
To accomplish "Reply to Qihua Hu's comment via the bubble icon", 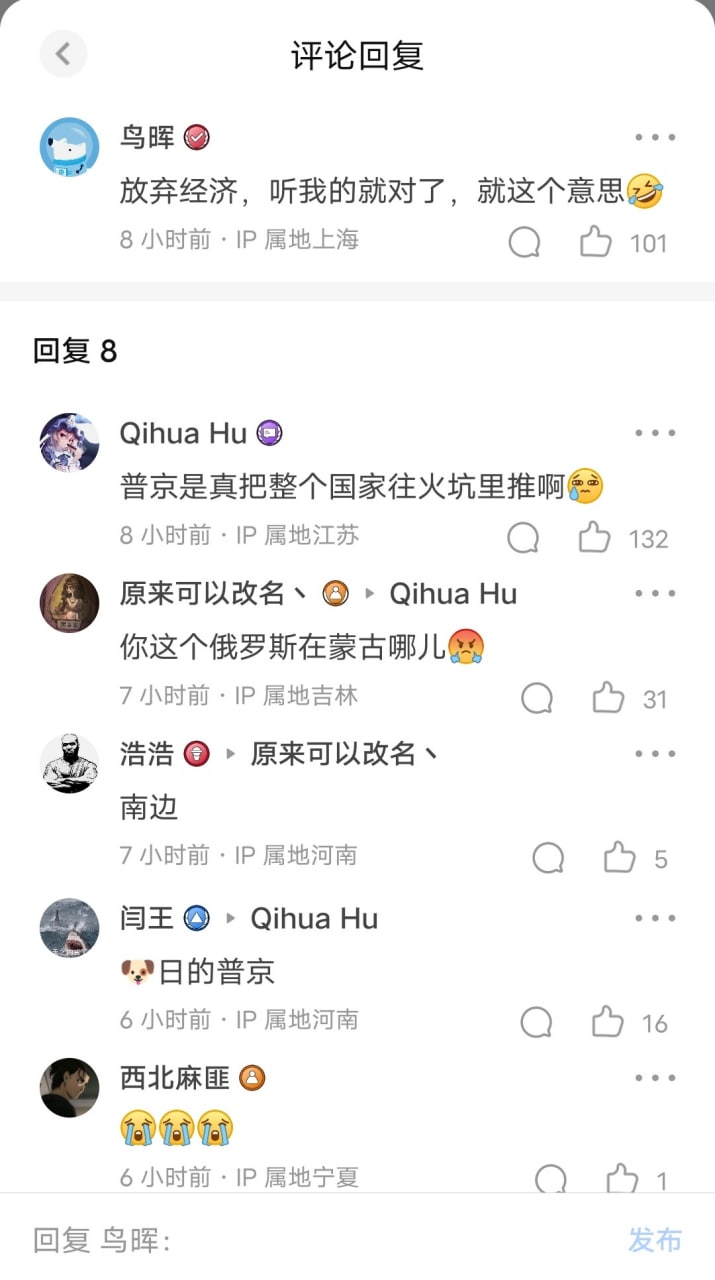I will click(523, 538).
